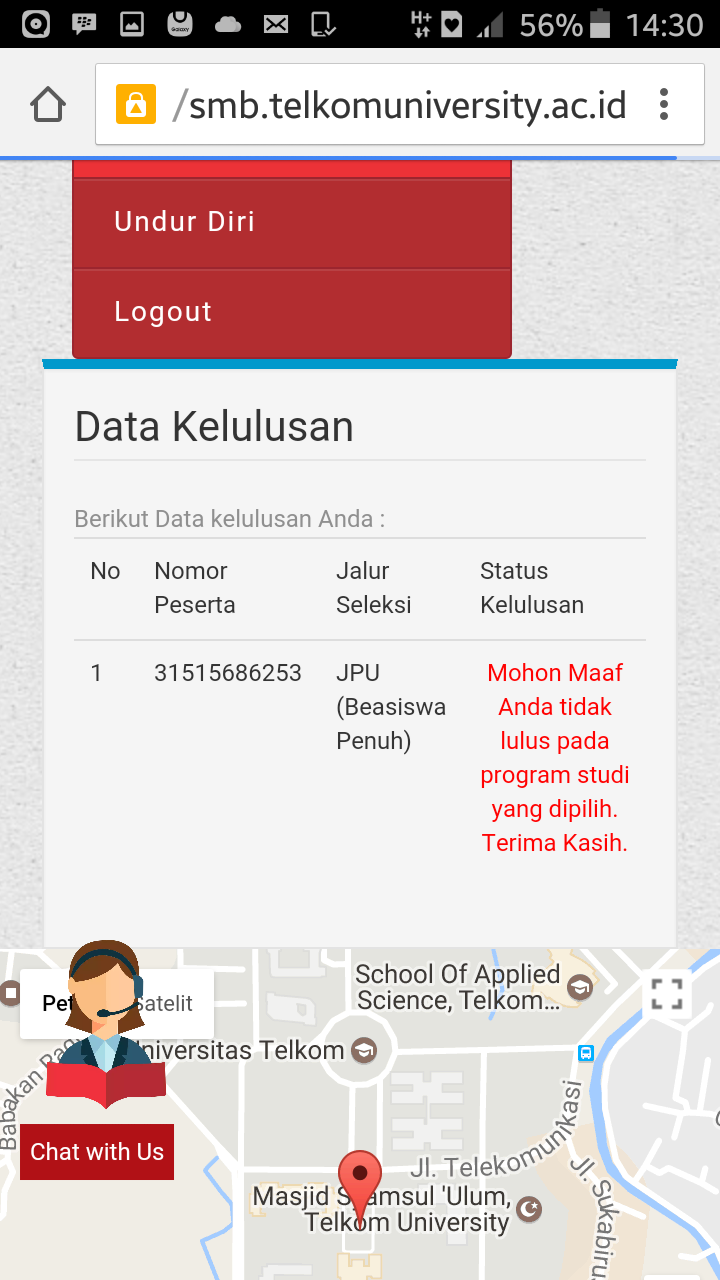Tap the camera icon in the status bar
Screen dimensions: 720x1280
tap(38, 23)
